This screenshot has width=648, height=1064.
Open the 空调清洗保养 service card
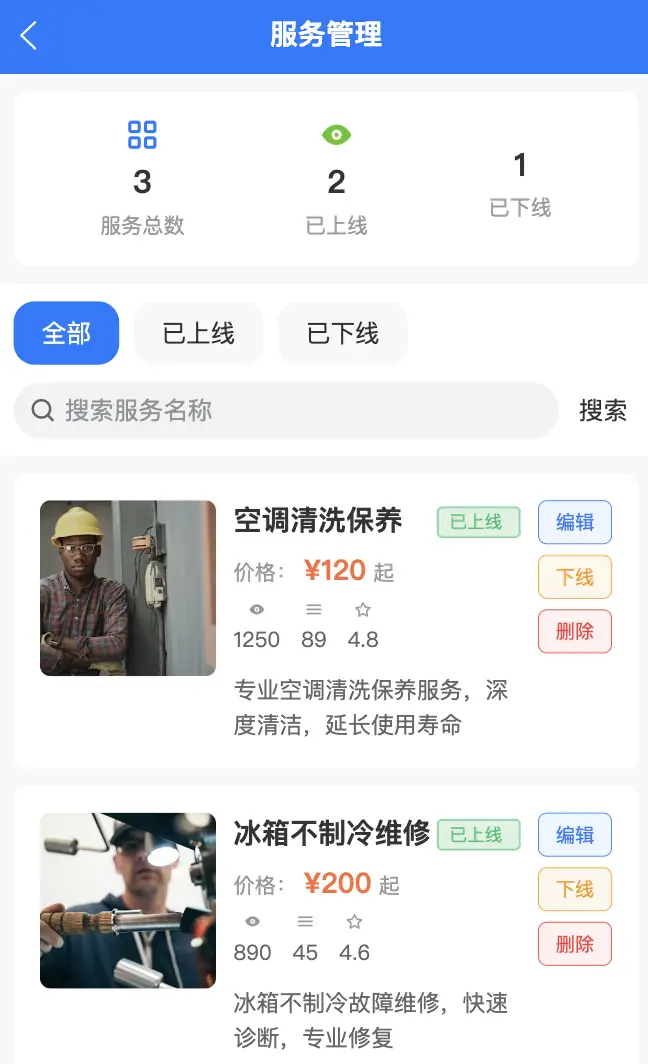coord(326,621)
